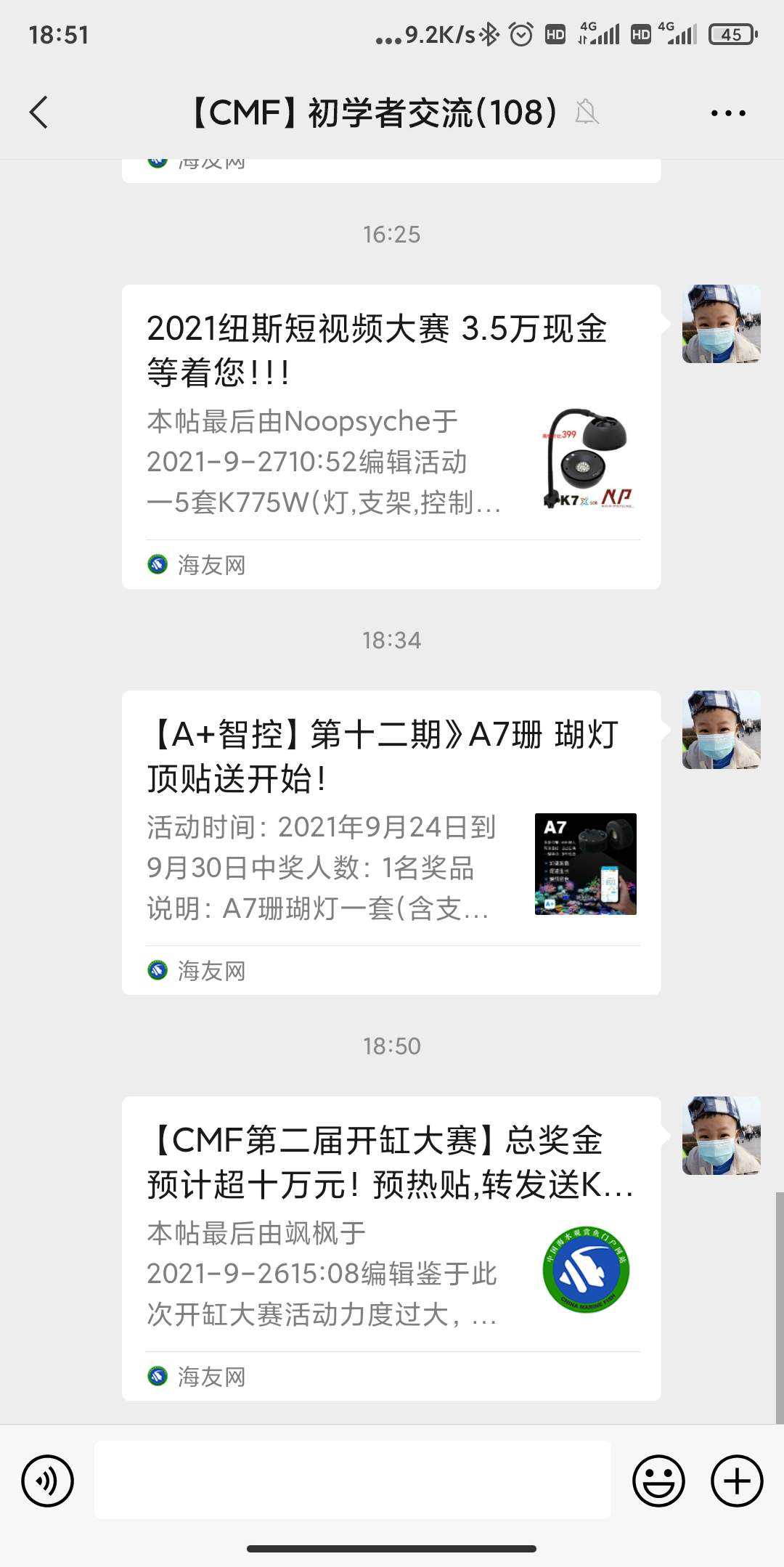Go back from the CMF group chat
The width and height of the screenshot is (784, 1567).
pyautogui.click(x=39, y=113)
